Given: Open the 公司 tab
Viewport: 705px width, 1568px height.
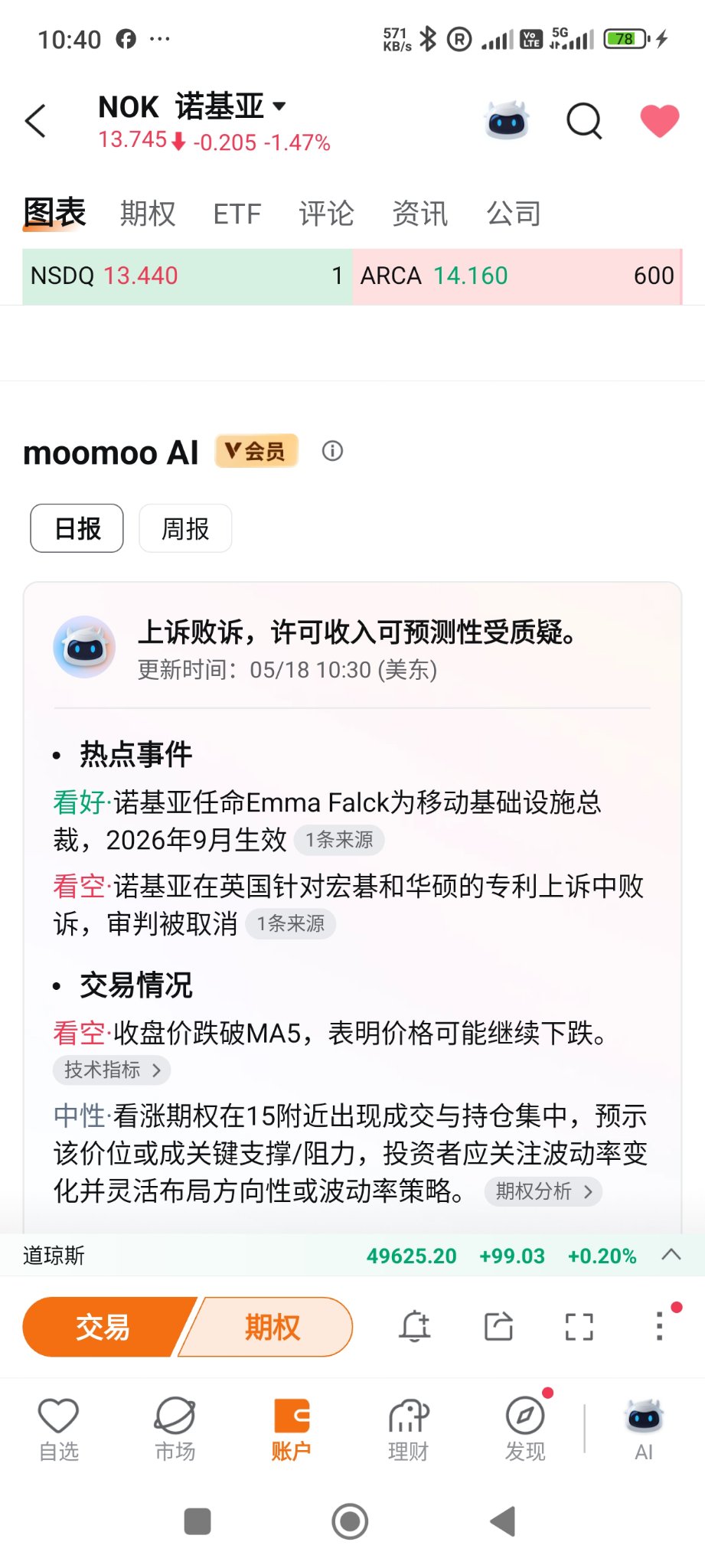Looking at the screenshot, I should (x=514, y=214).
